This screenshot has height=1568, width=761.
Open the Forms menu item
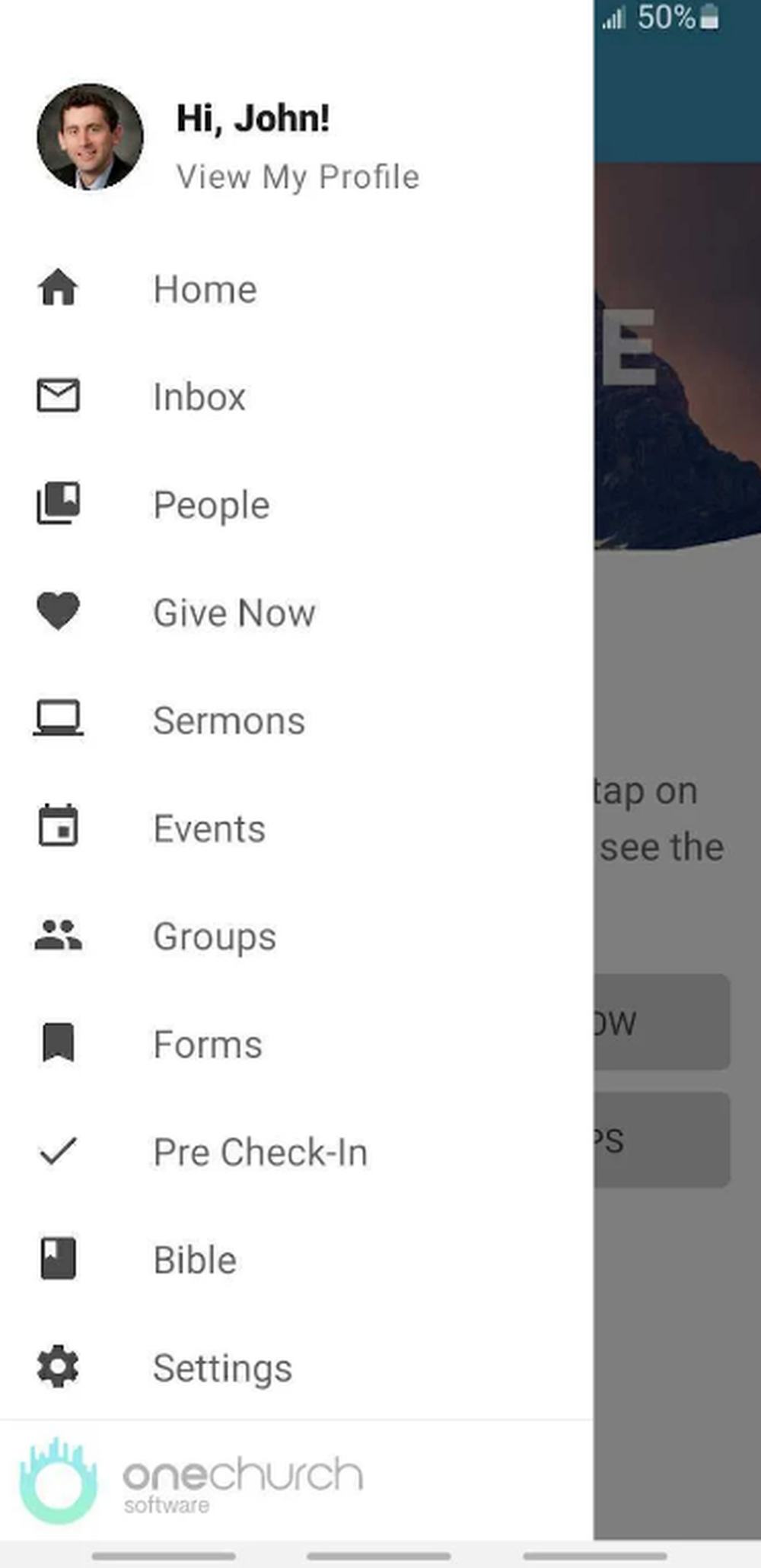[207, 1045]
